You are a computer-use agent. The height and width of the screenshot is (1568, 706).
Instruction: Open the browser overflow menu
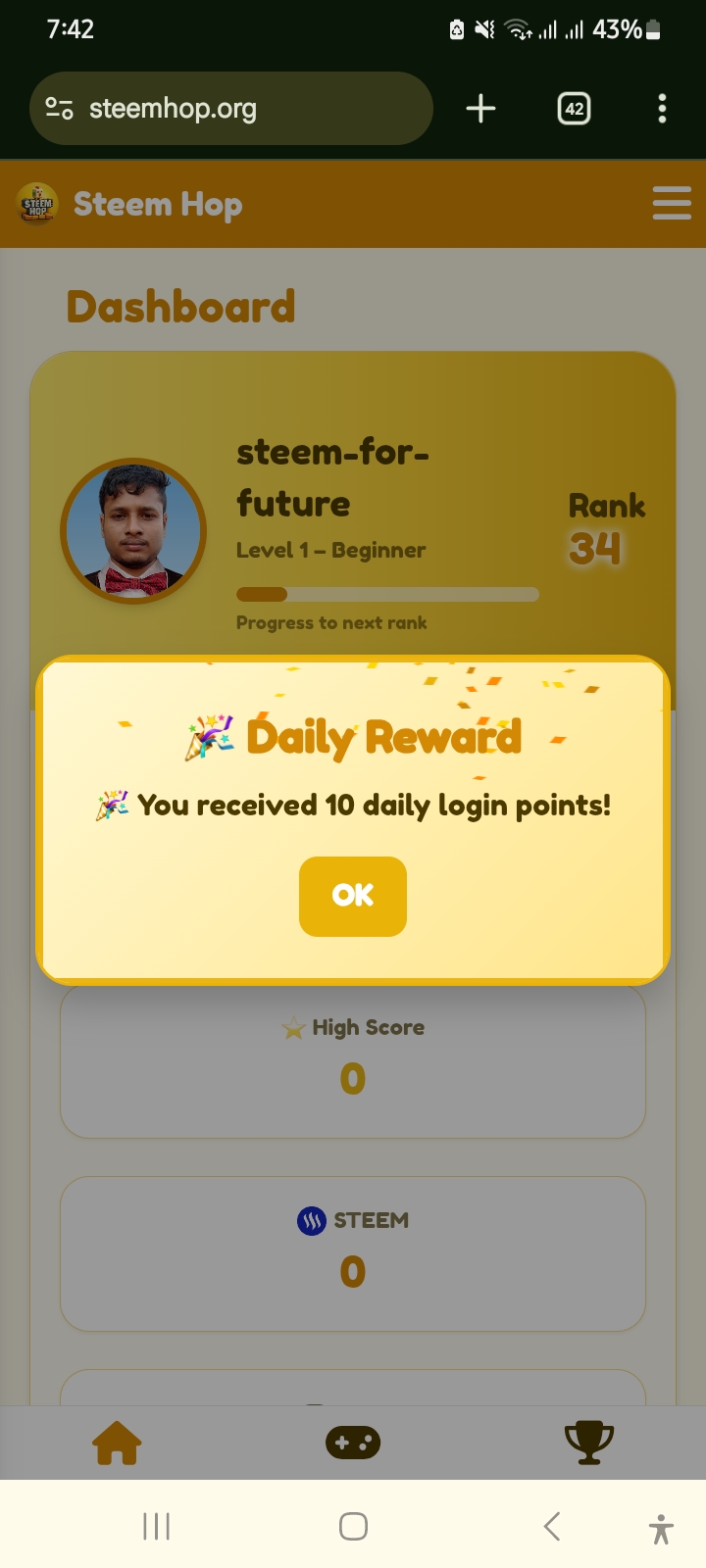(x=663, y=108)
